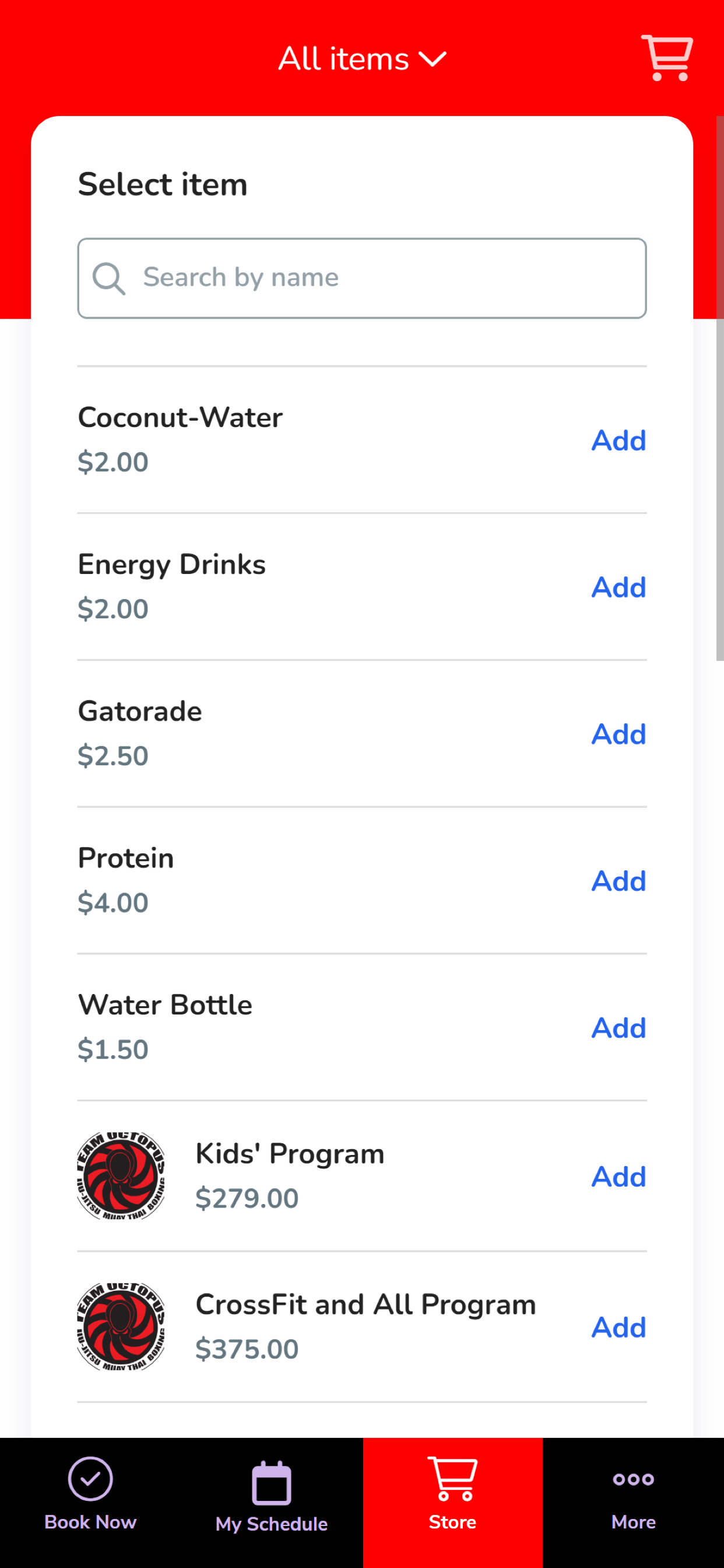The image size is (724, 1568).
Task: Add Water Bottle to cart
Action: pyautogui.click(x=618, y=1027)
